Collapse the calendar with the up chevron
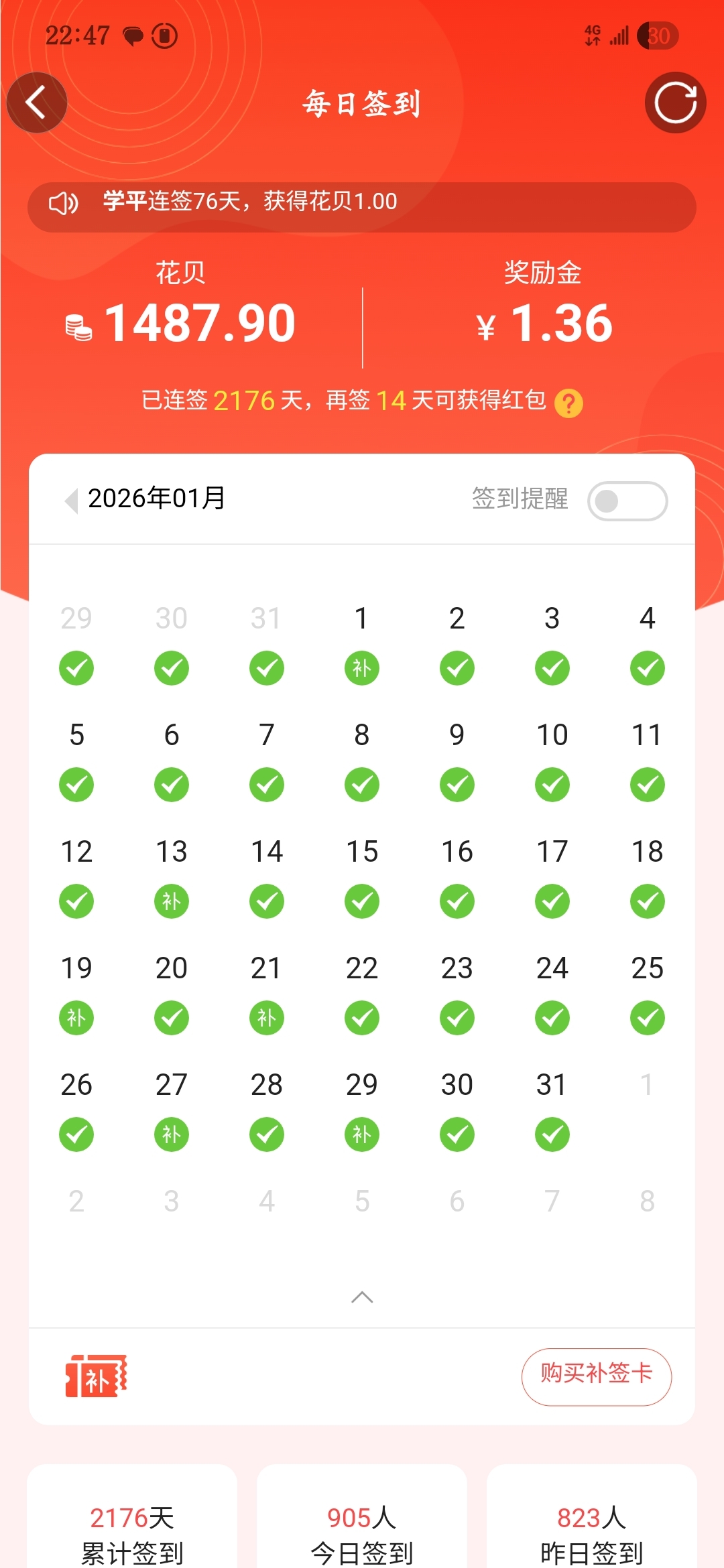The image size is (724, 1568). (x=362, y=1297)
